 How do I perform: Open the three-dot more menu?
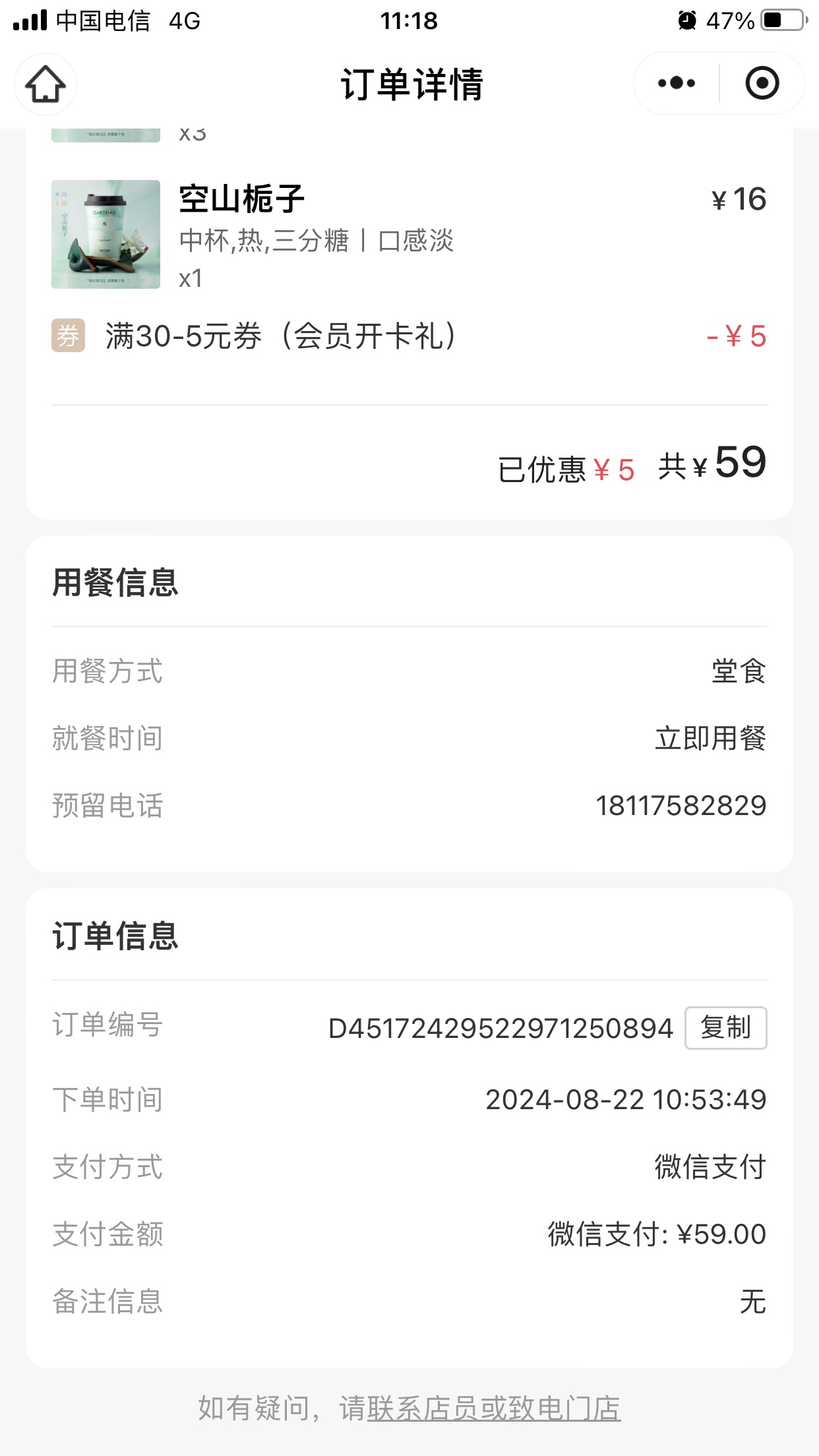[677, 83]
